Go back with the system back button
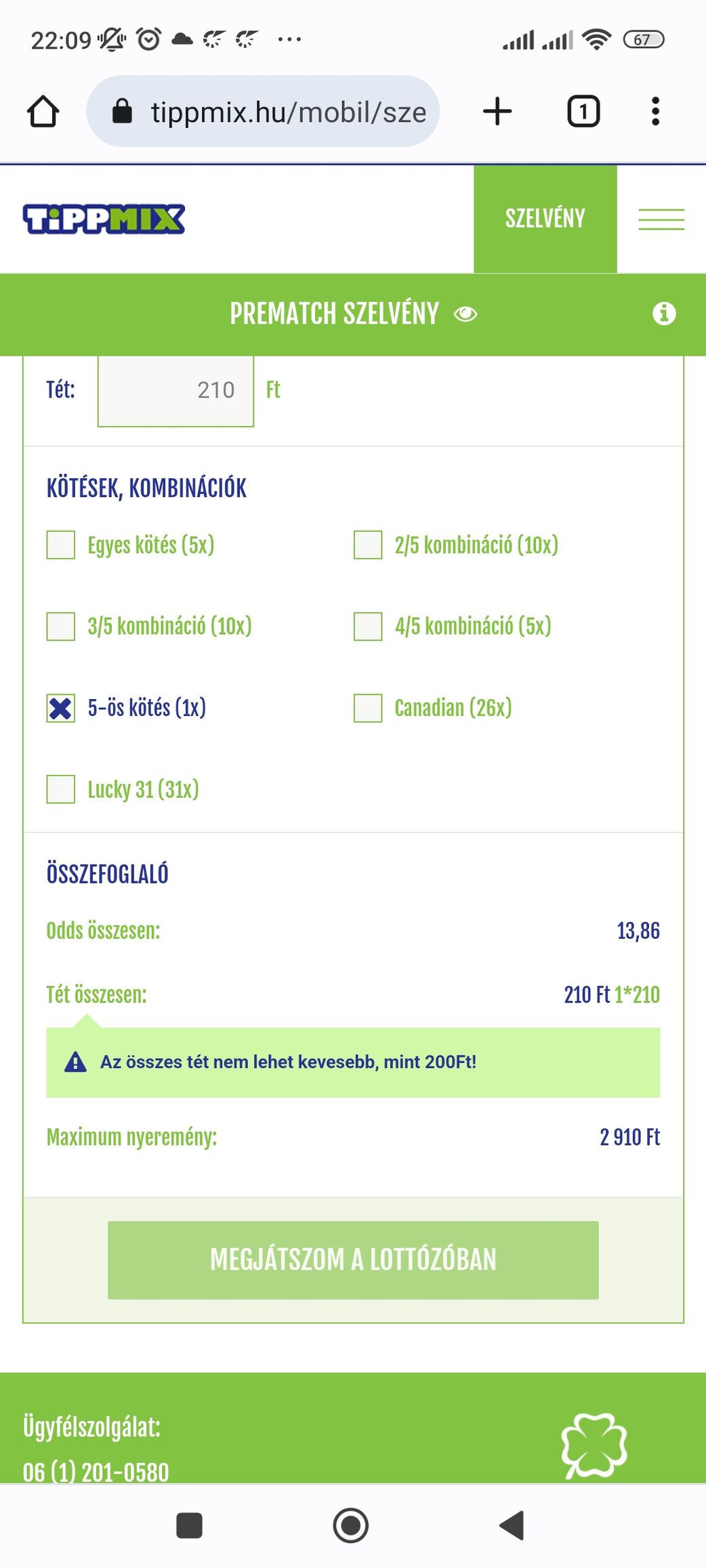This screenshot has height=1568, width=706. click(x=512, y=1525)
